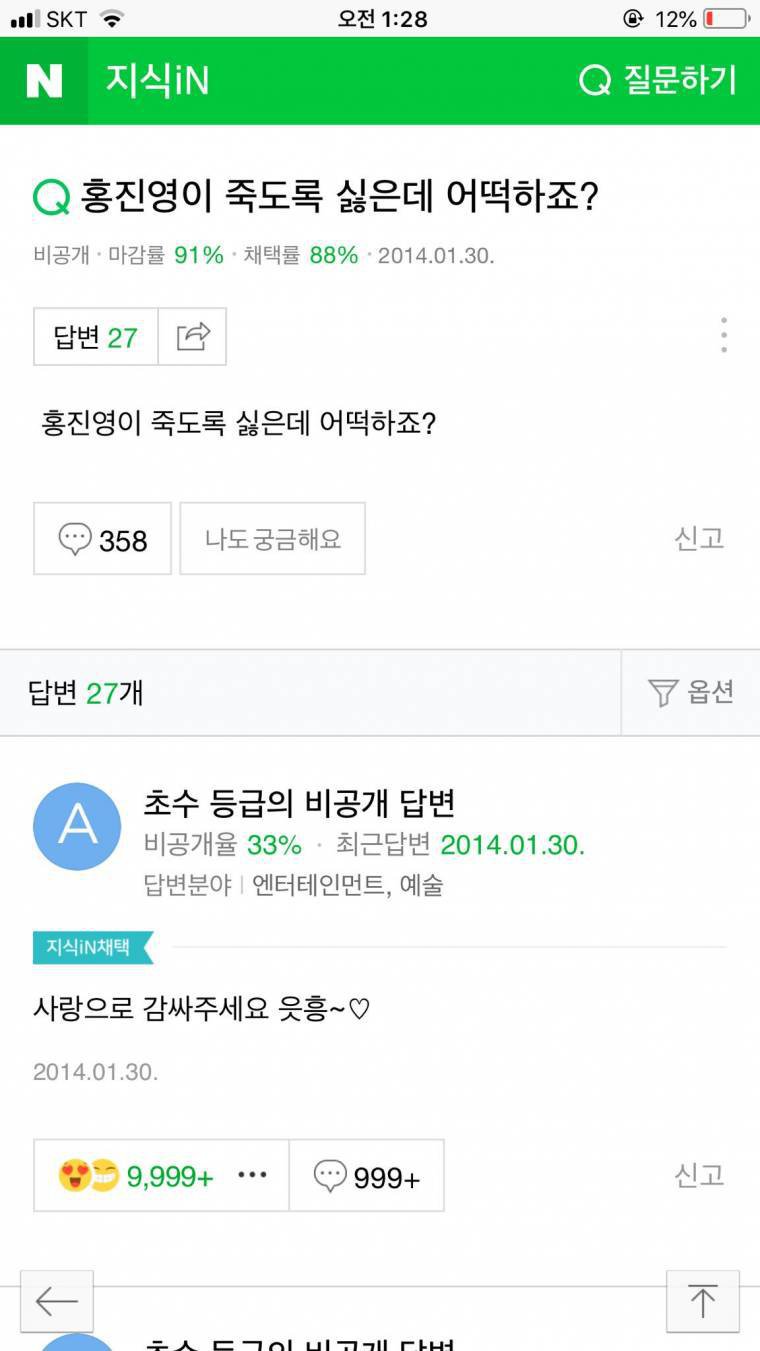This screenshot has width=760, height=1351.
Task: Jump to the top of the page
Action: pos(702,1301)
